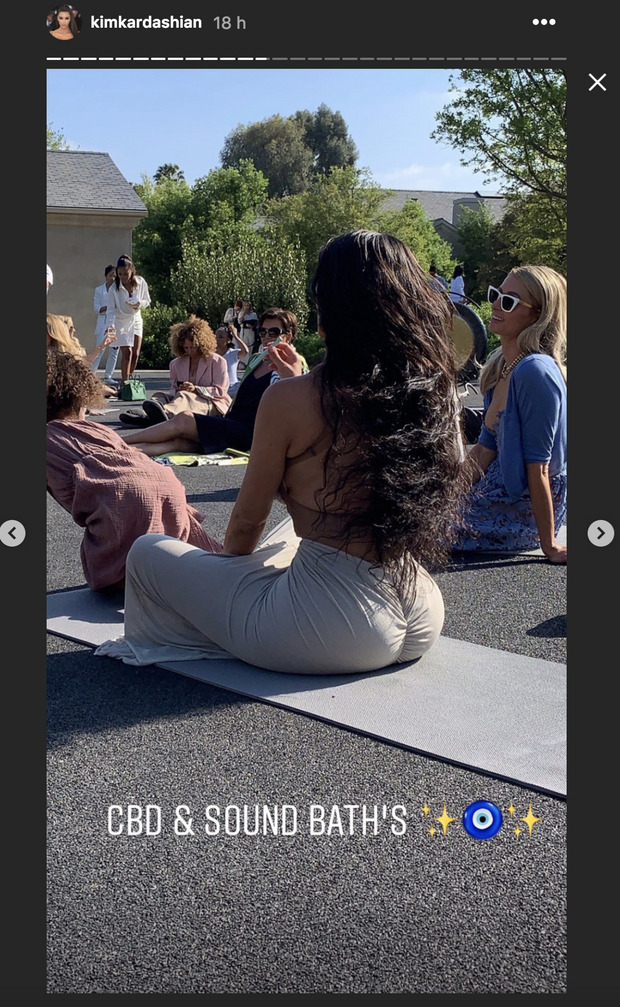Viewport: 620px width, 1007px height.
Task: Go to the previous story
Action: coord(12,533)
